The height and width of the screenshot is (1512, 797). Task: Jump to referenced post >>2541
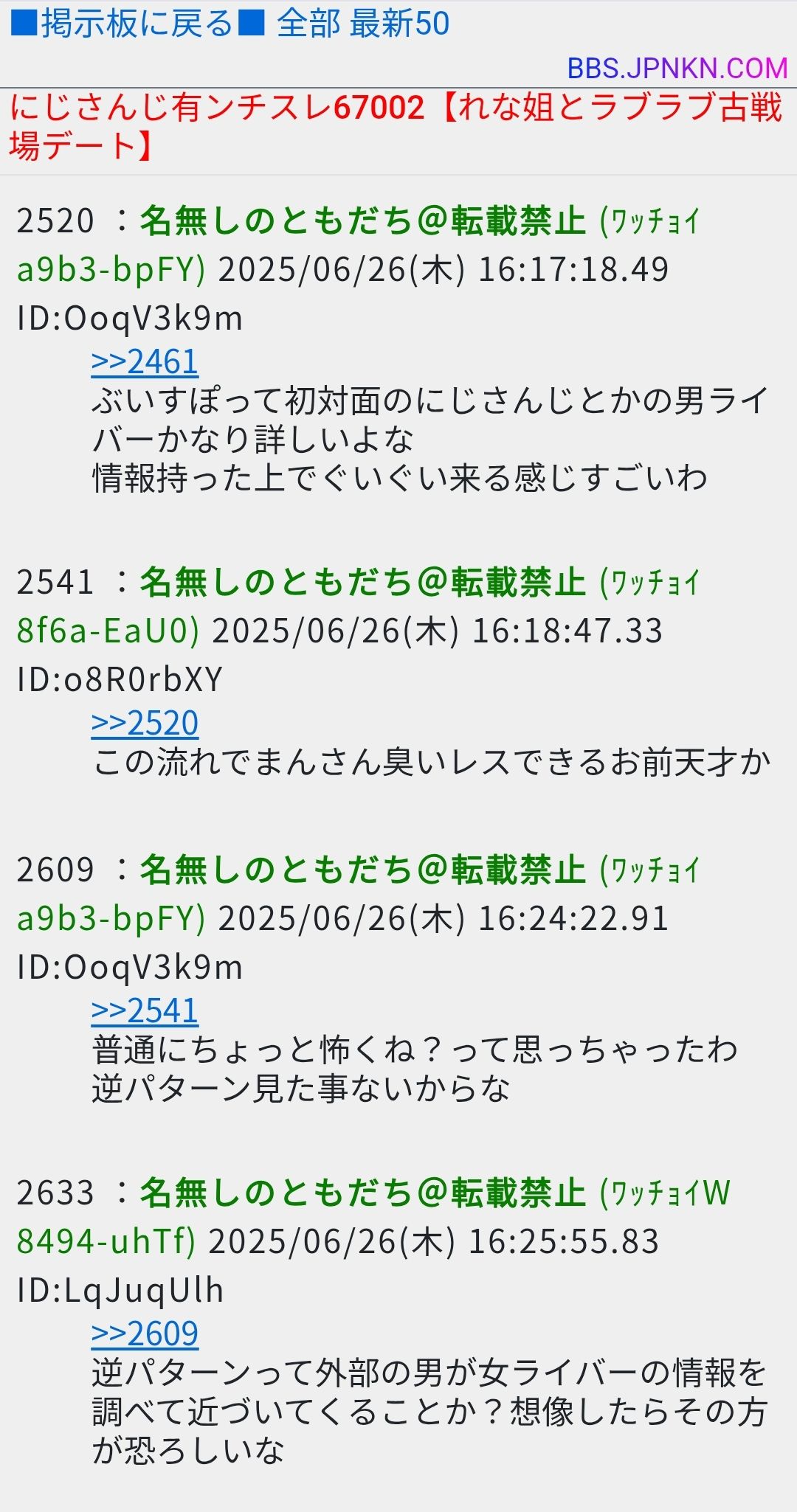145,1010
